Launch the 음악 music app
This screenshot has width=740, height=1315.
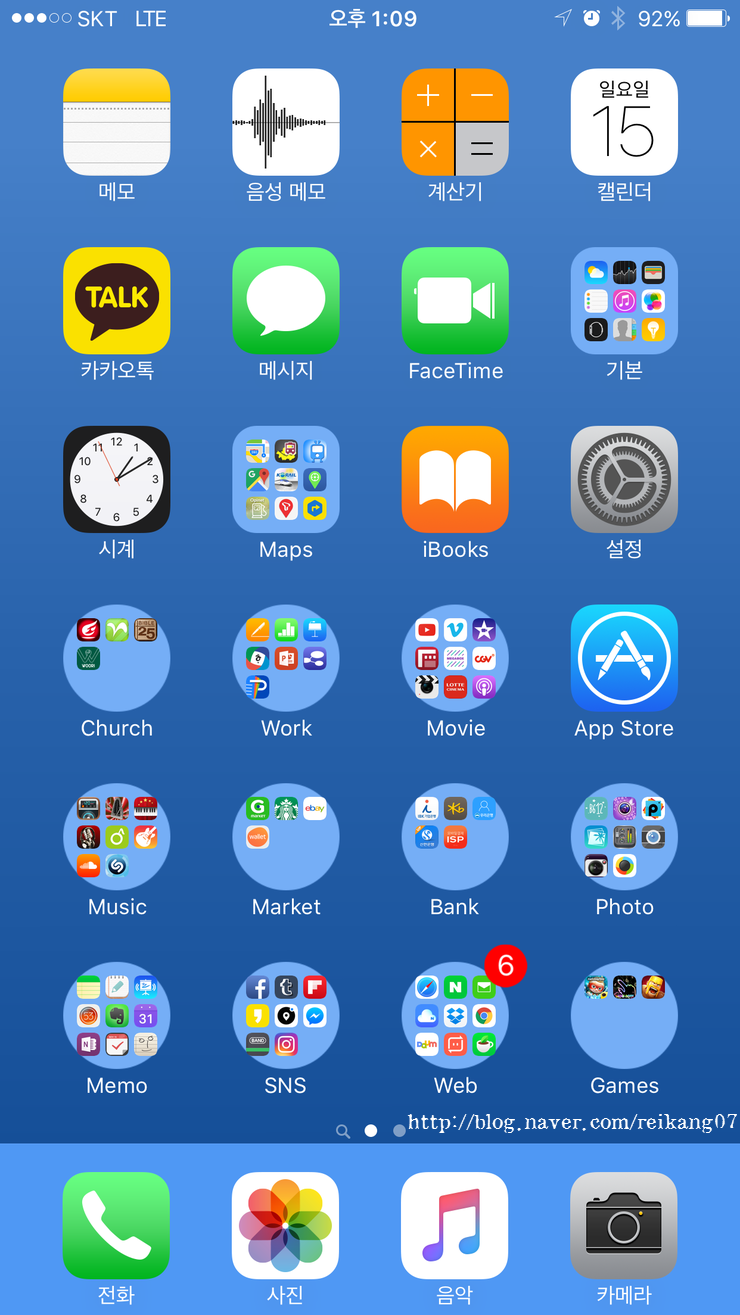455,1225
